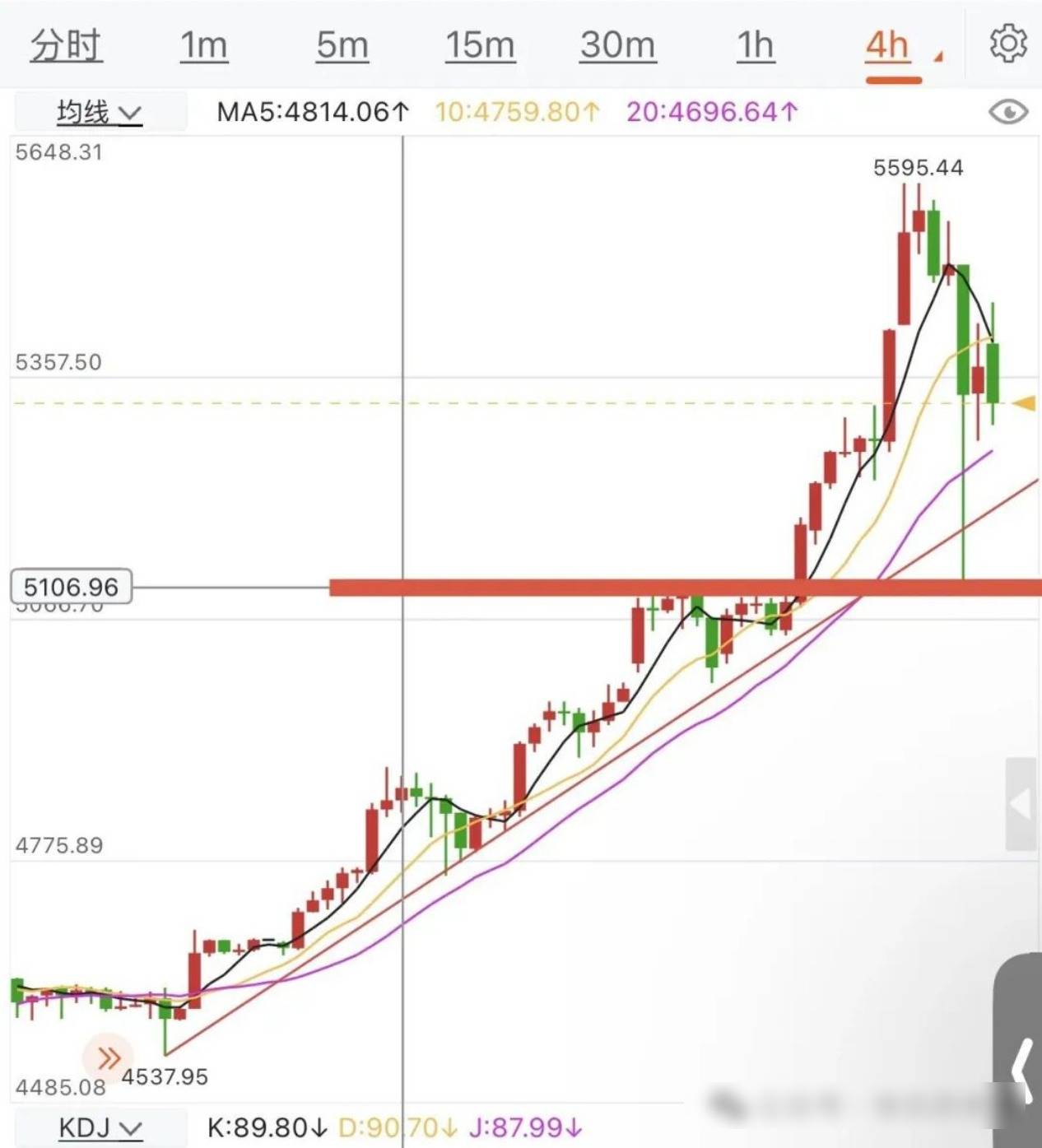Open the side panel arrow handle
1042x1148 pixels.
1021,804
